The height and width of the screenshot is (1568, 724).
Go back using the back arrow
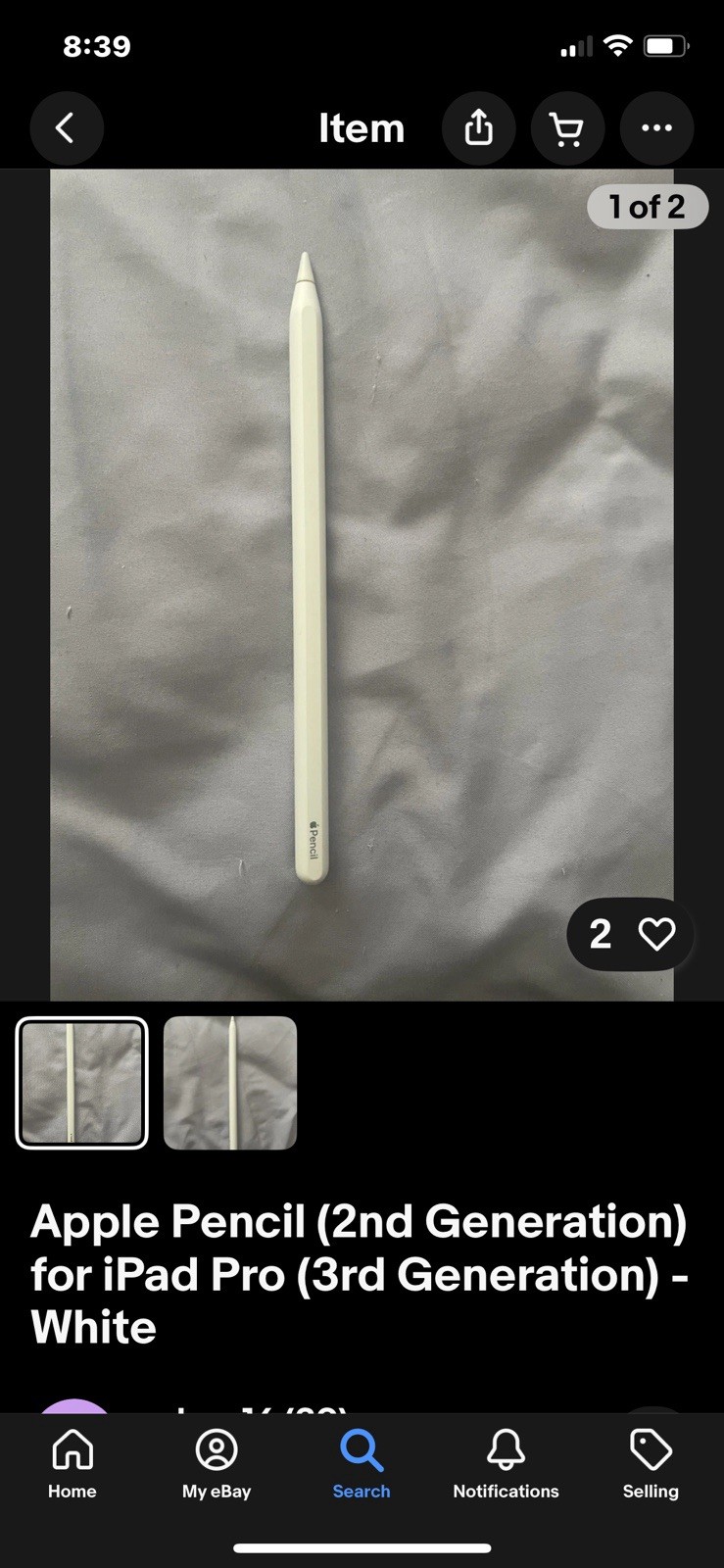tap(66, 128)
